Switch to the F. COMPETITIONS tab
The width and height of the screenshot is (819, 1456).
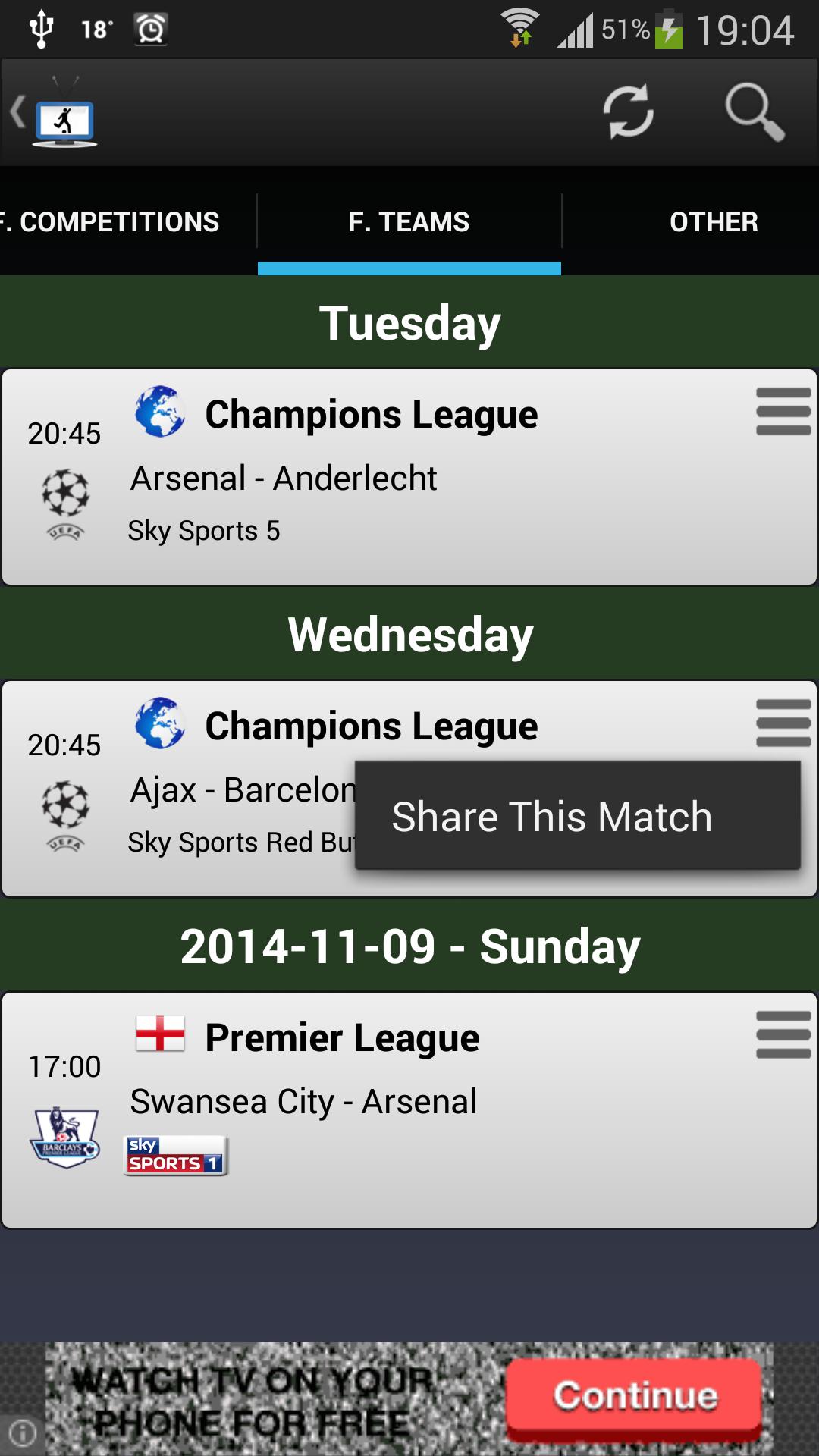click(110, 221)
